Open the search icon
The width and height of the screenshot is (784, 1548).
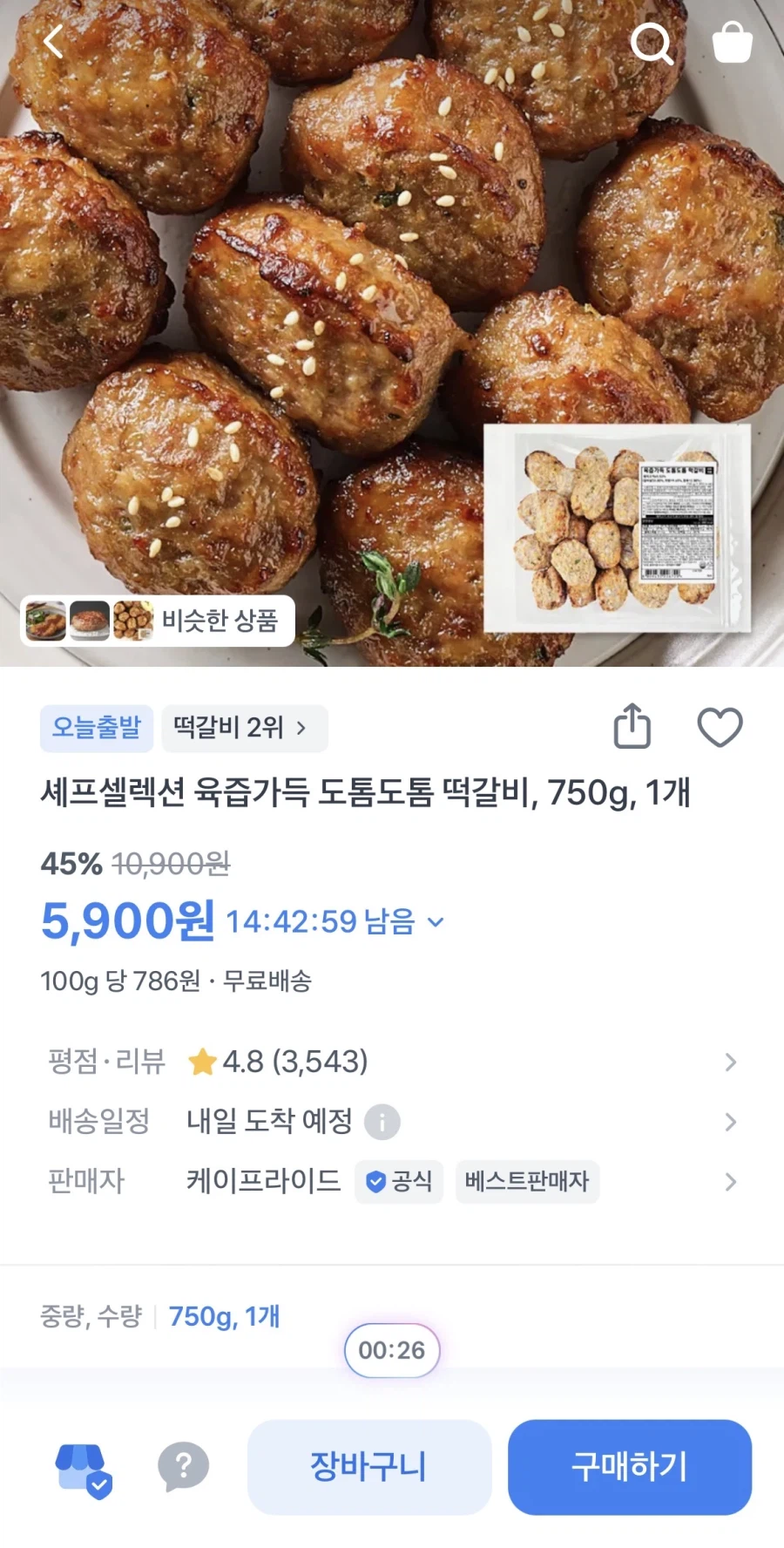(653, 44)
